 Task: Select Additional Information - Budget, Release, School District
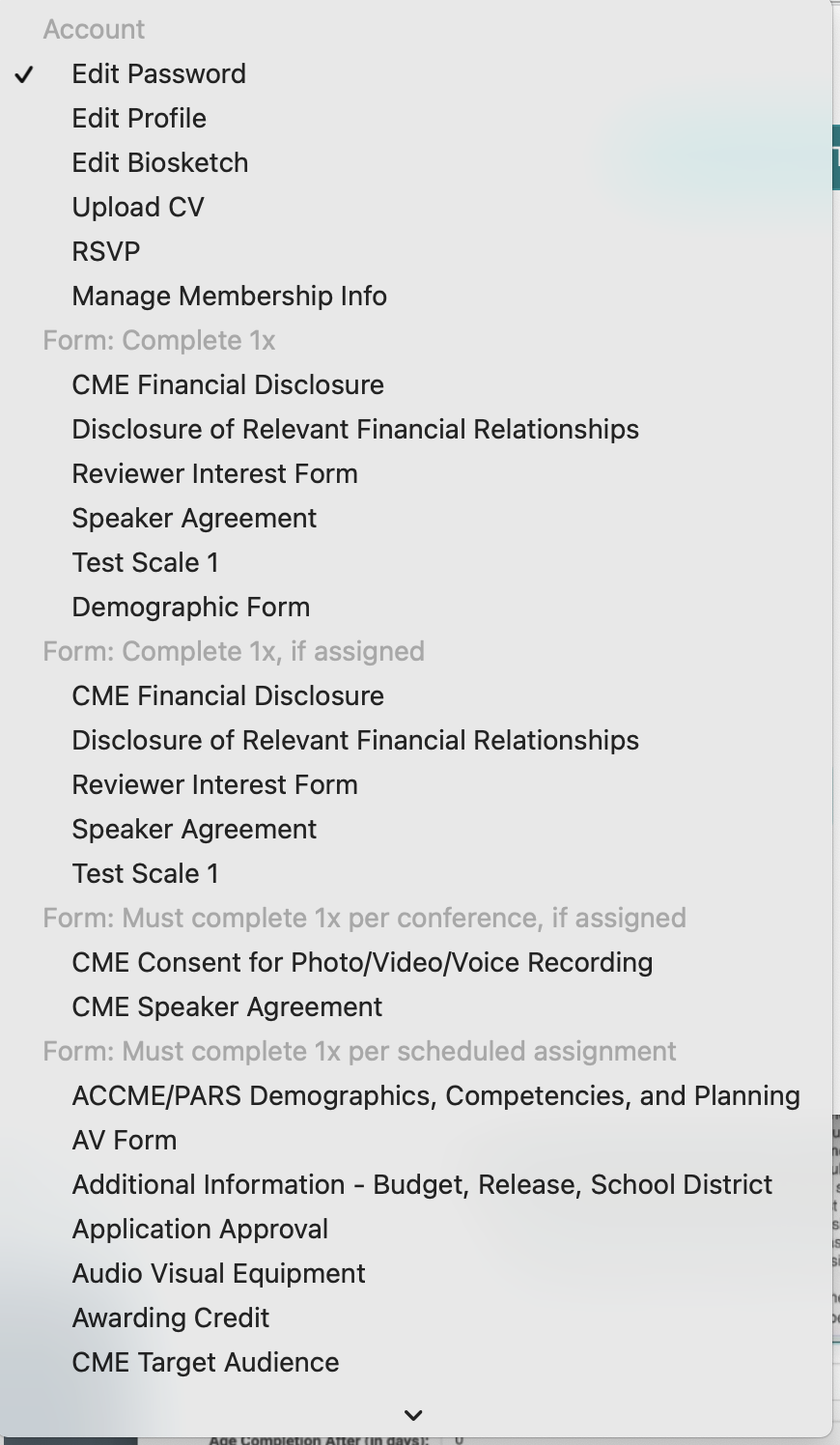422,1185
